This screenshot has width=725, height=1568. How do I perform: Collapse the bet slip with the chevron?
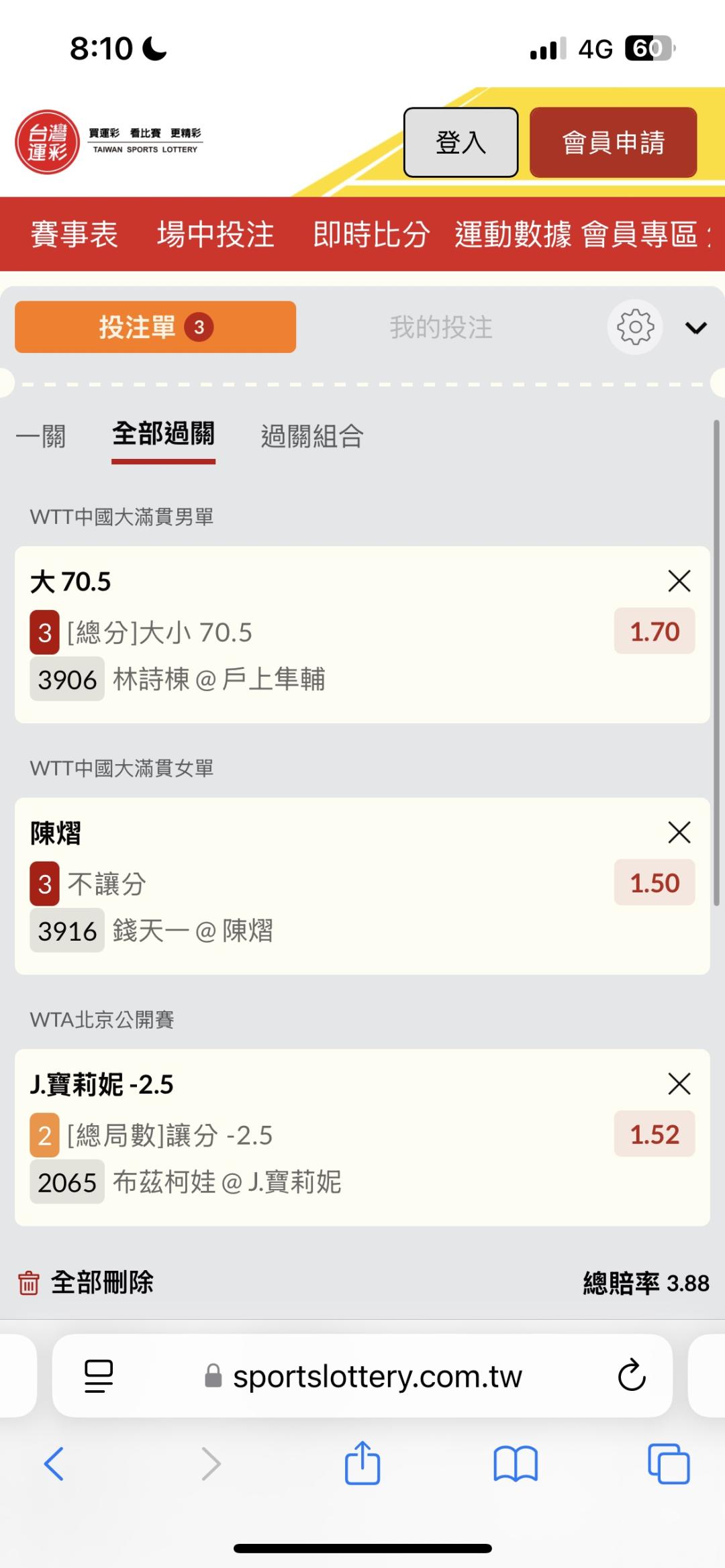(695, 327)
